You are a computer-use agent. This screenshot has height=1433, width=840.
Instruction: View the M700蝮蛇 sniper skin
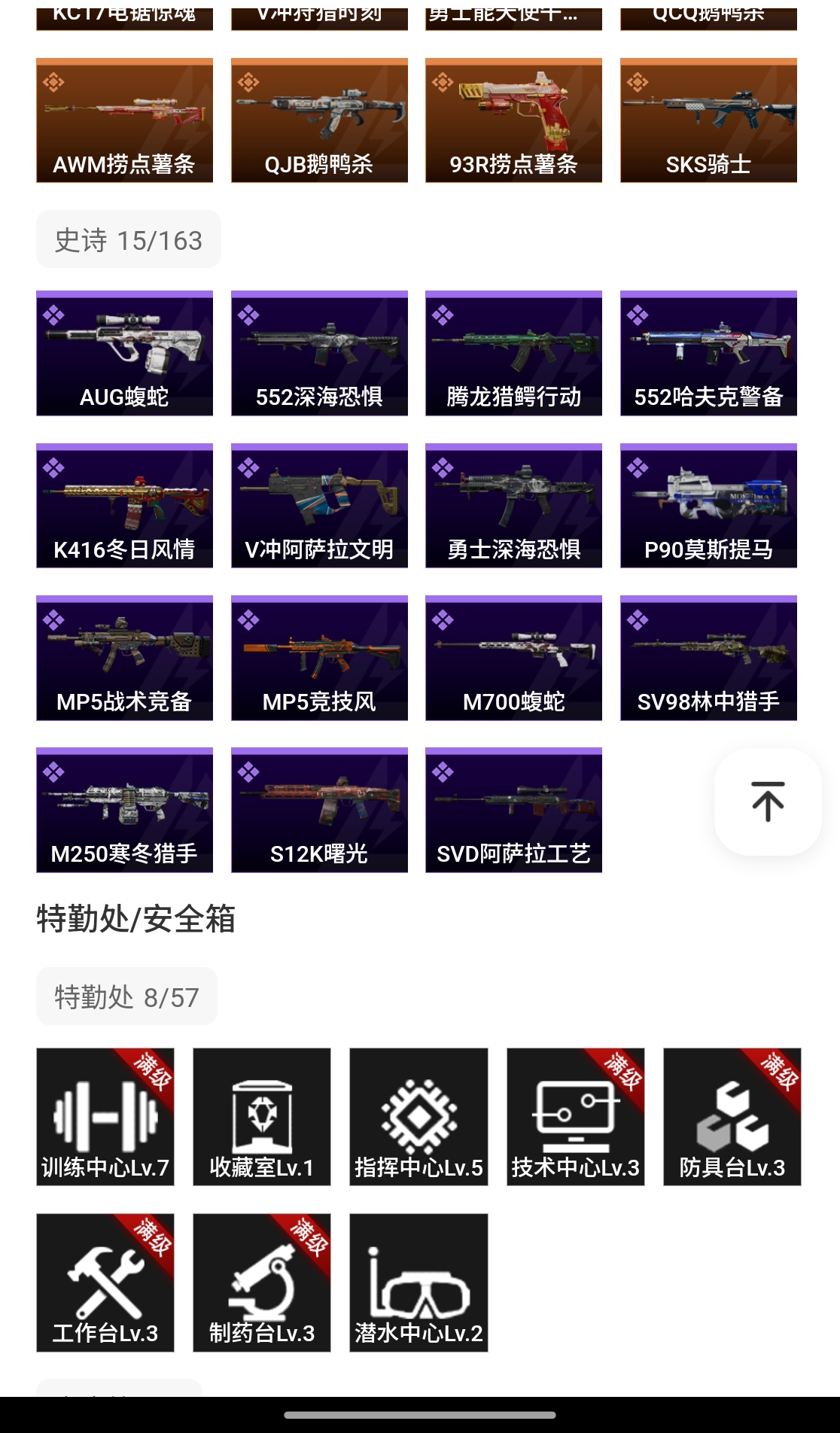[x=513, y=658]
